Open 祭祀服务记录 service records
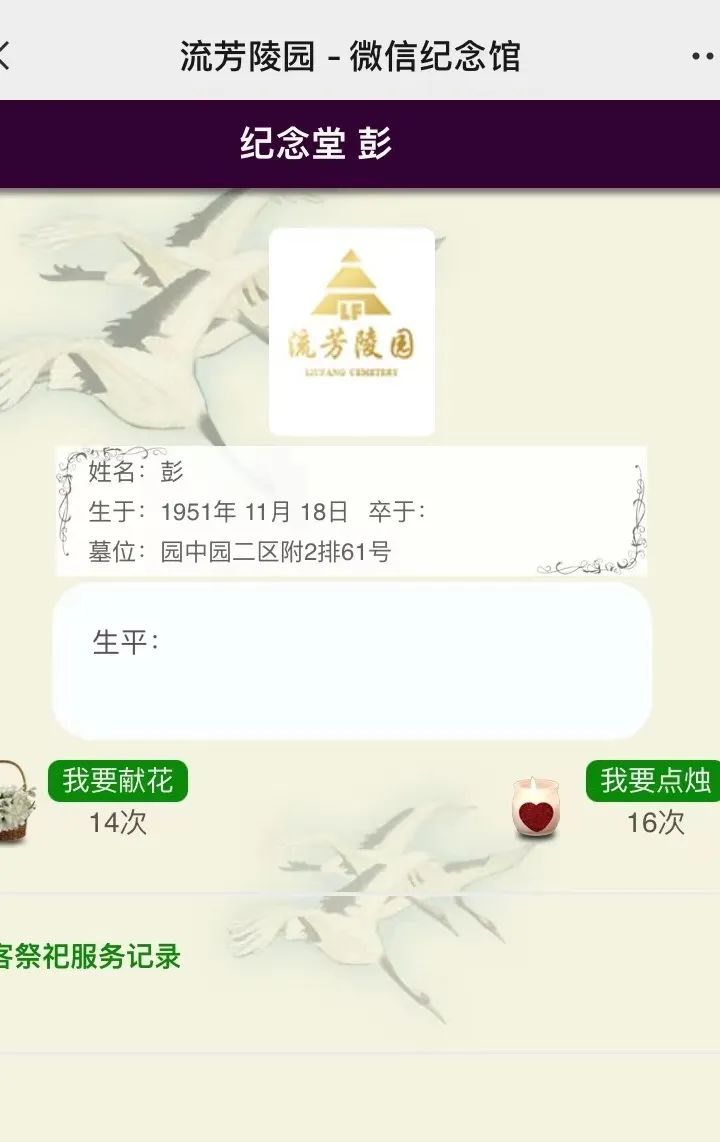The height and width of the screenshot is (1142, 720). pyautogui.click(x=90, y=956)
